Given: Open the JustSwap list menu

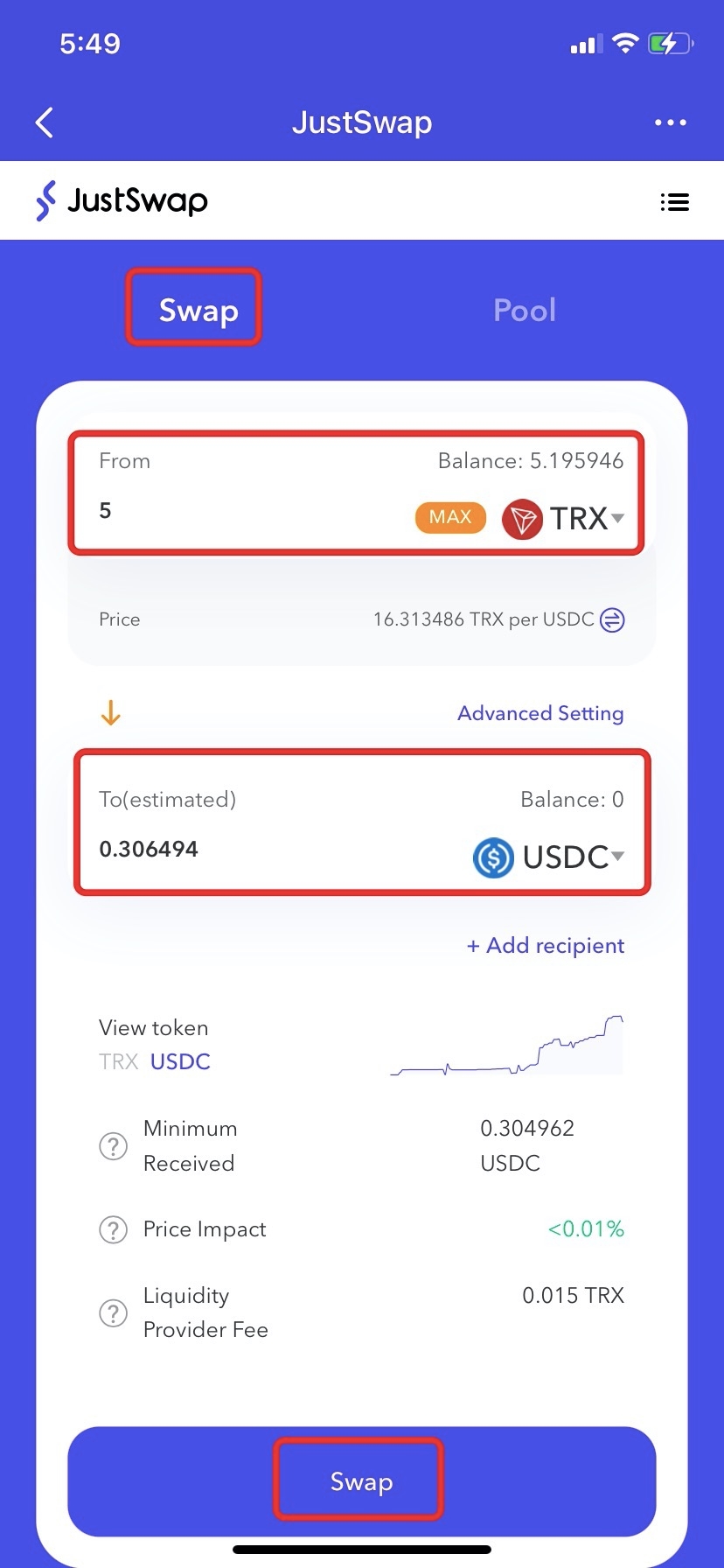Looking at the screenshot, I should tap(674, 202).
